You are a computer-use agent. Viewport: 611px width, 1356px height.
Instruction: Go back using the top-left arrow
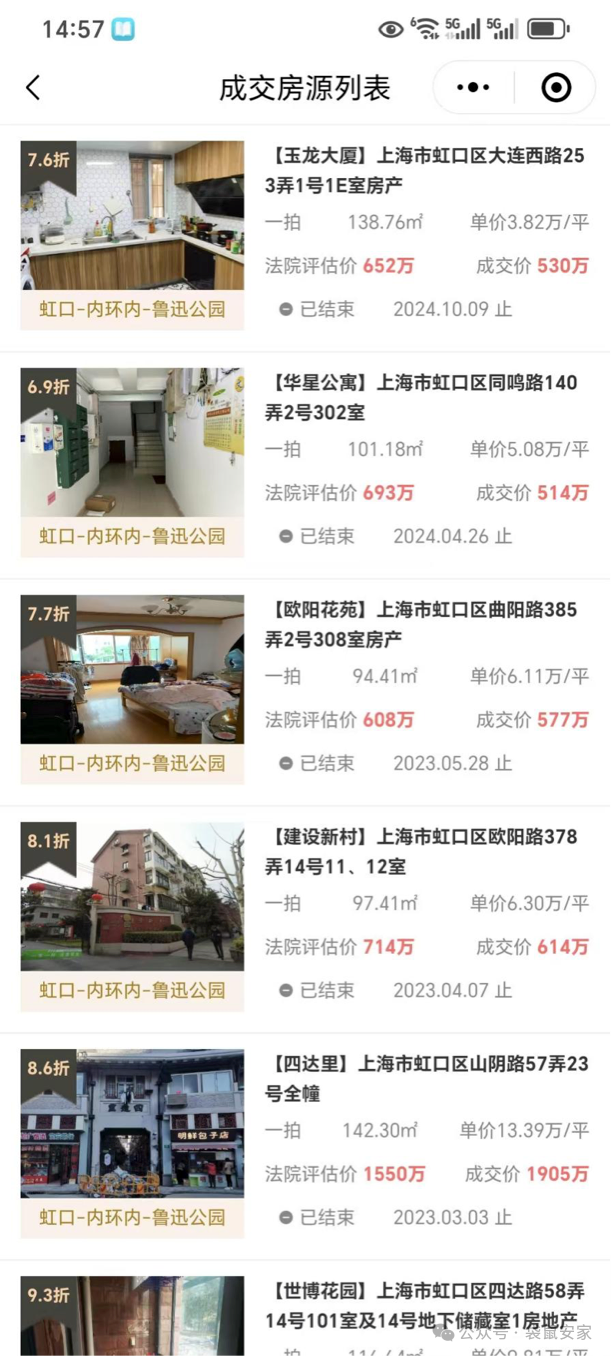[x=33, y=88]
